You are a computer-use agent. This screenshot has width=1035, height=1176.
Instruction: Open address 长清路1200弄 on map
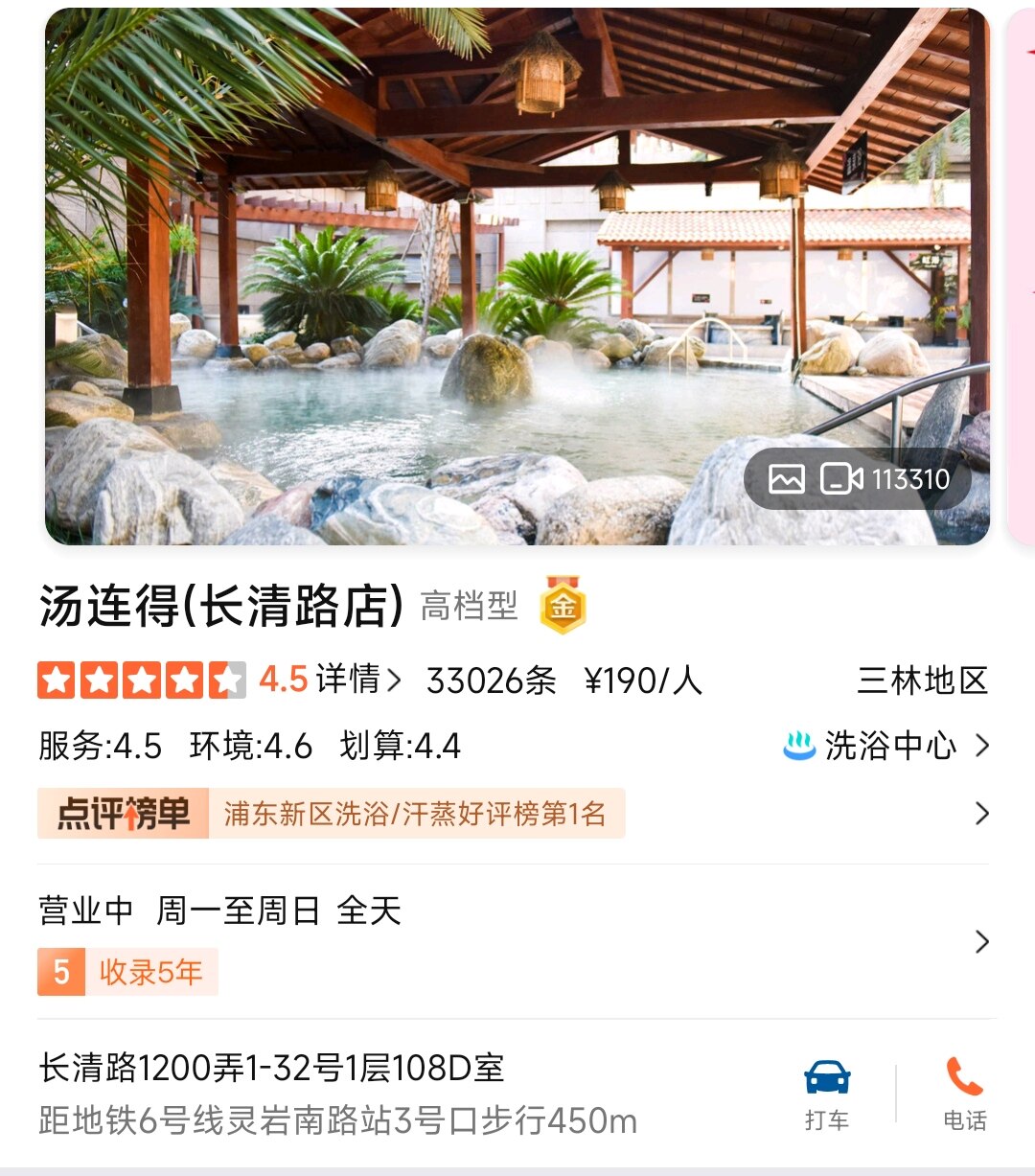coord(335,1092)
